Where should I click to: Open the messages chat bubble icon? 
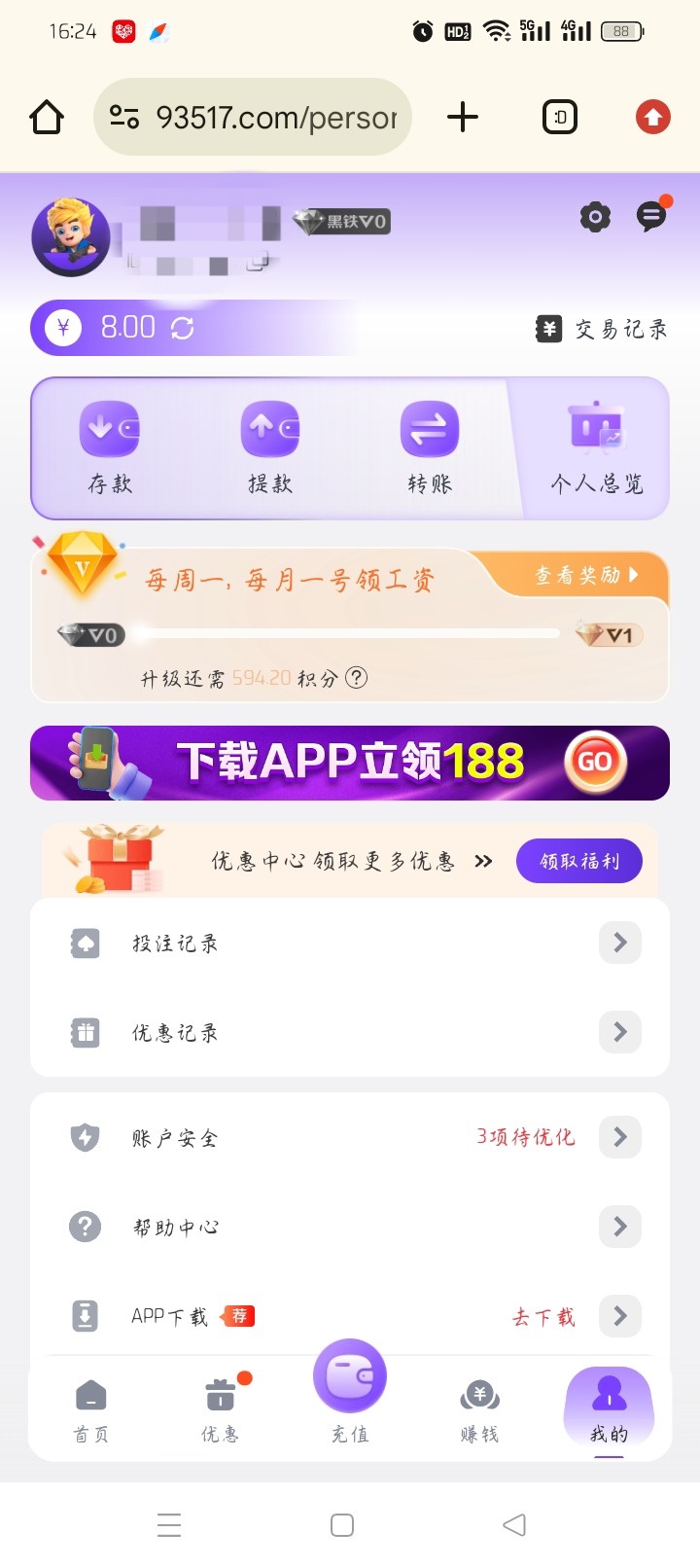651,216
